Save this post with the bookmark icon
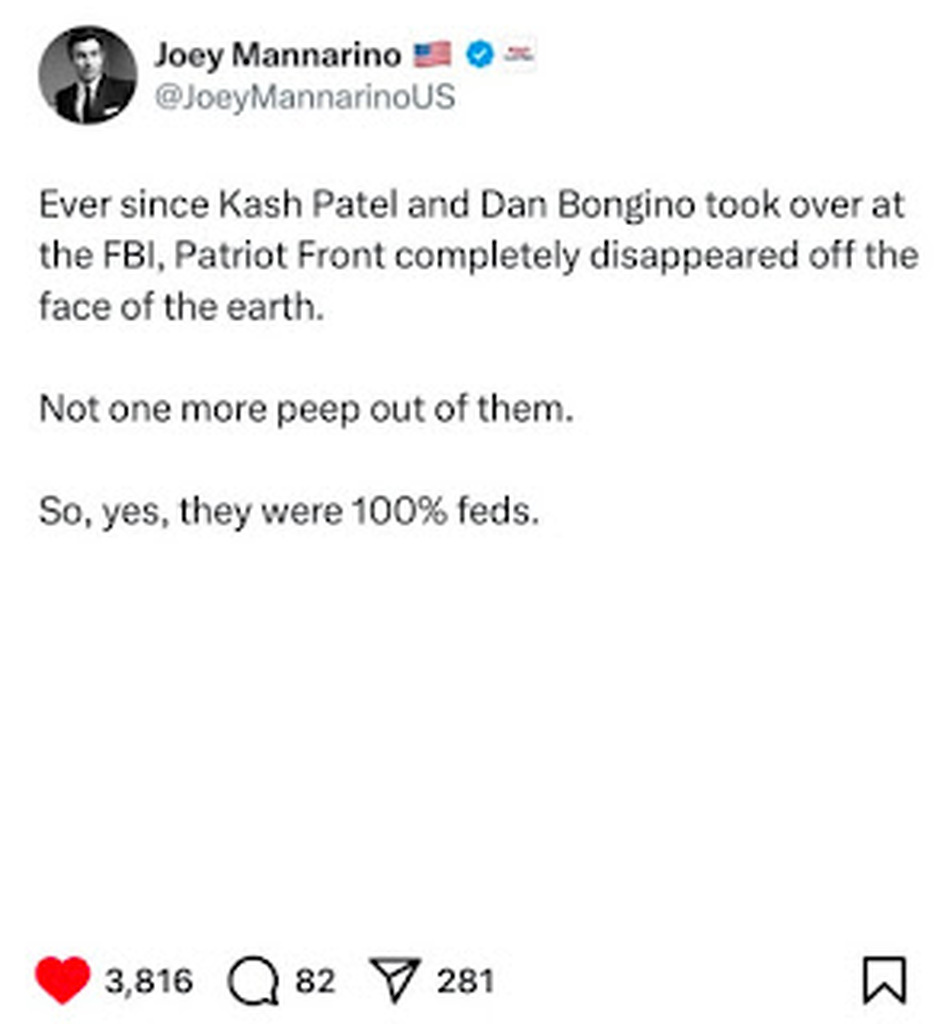947x1024 pixels. pos(884,980)
